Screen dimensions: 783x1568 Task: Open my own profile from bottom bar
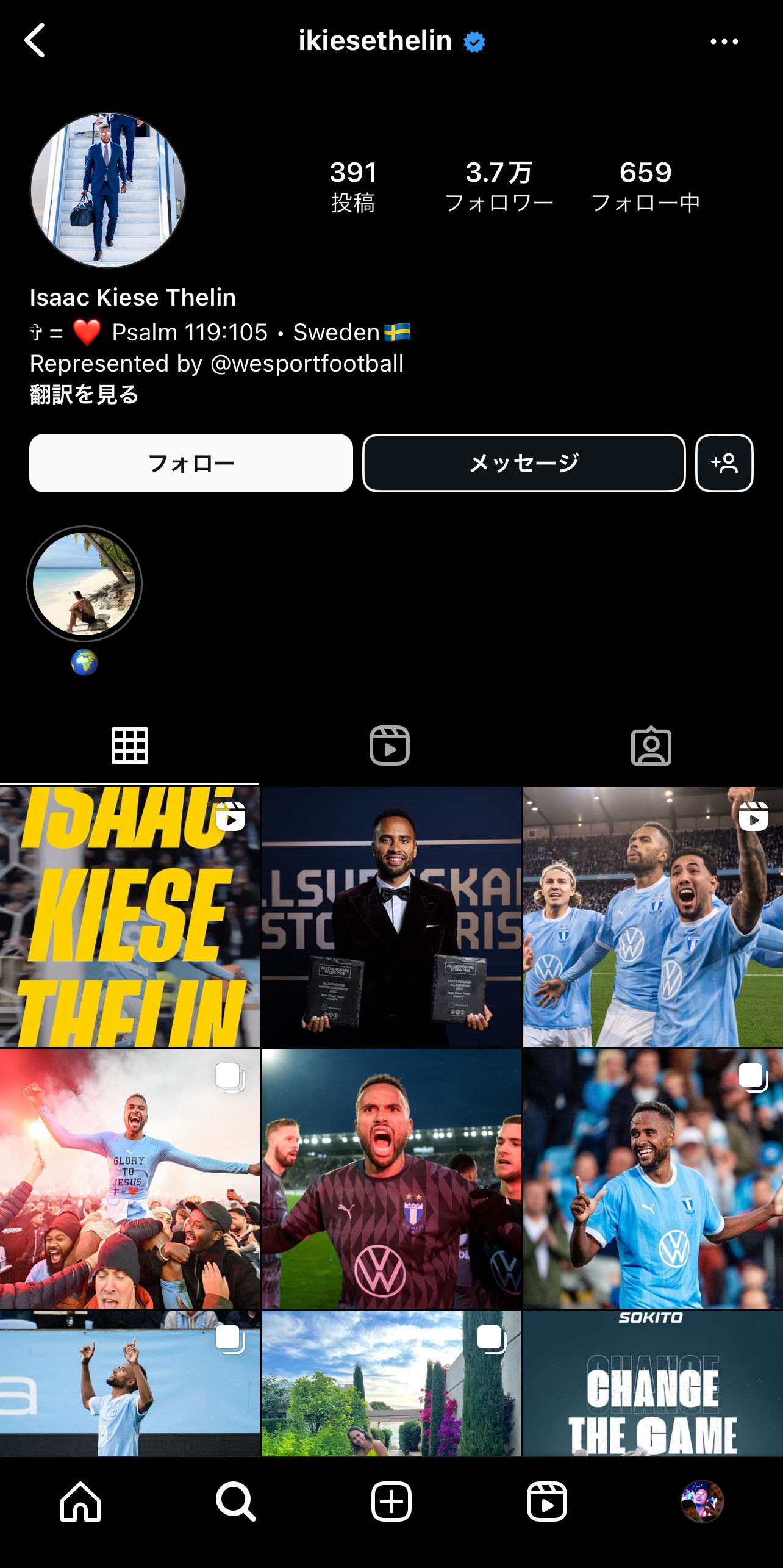[x=702, y=1501]
